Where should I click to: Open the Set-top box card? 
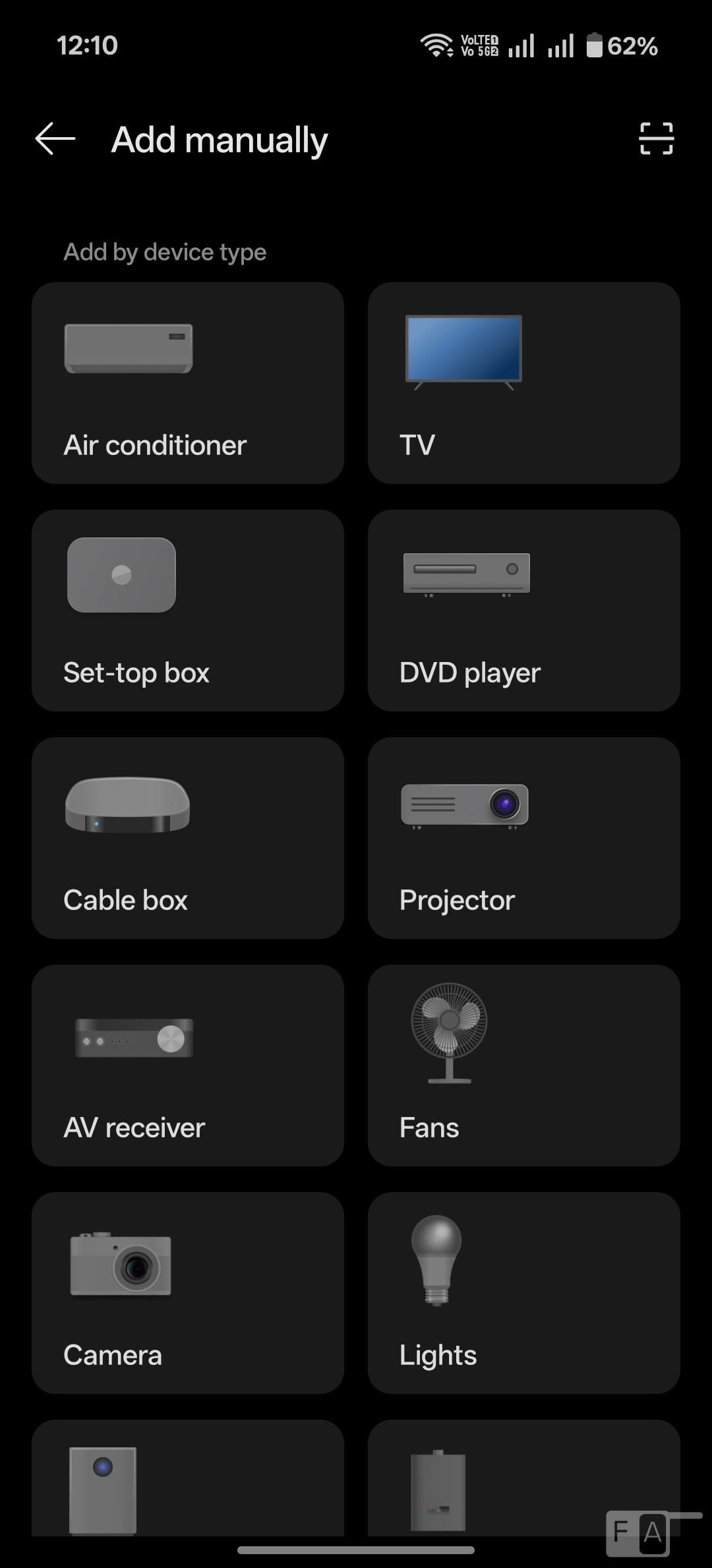tap(188, 611)
